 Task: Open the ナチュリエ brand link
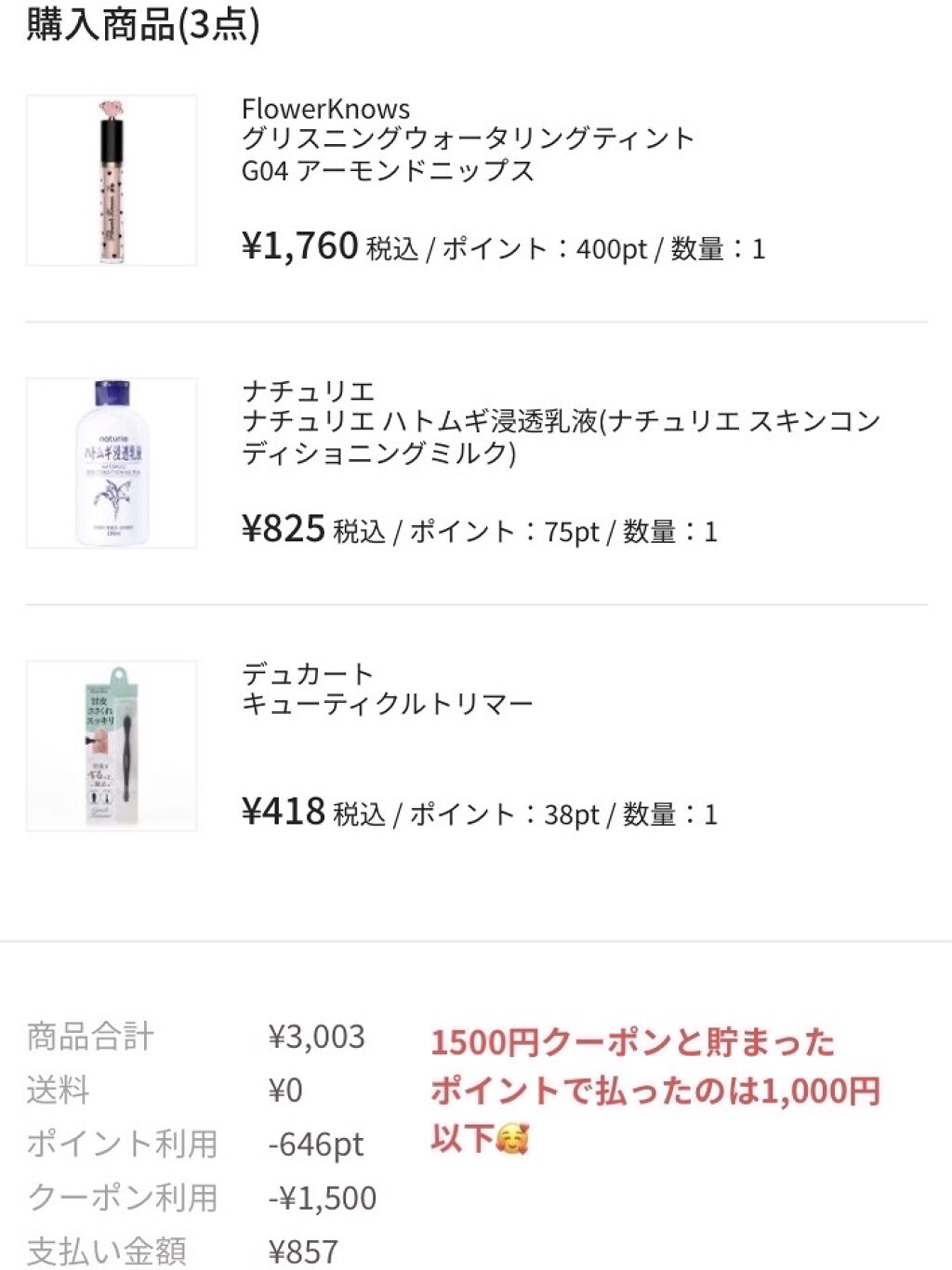point(284,390)
